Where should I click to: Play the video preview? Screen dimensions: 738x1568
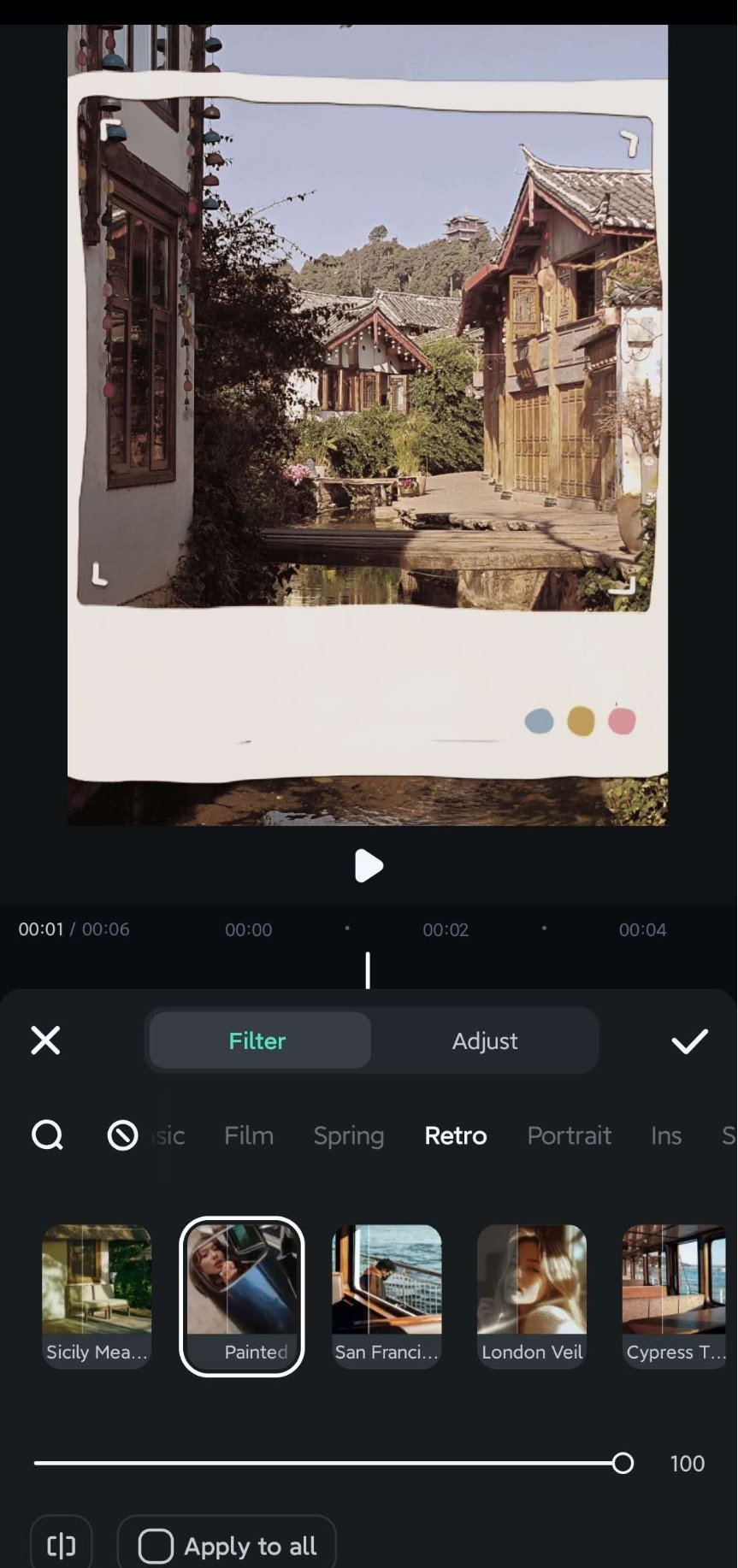pos(369,865)
